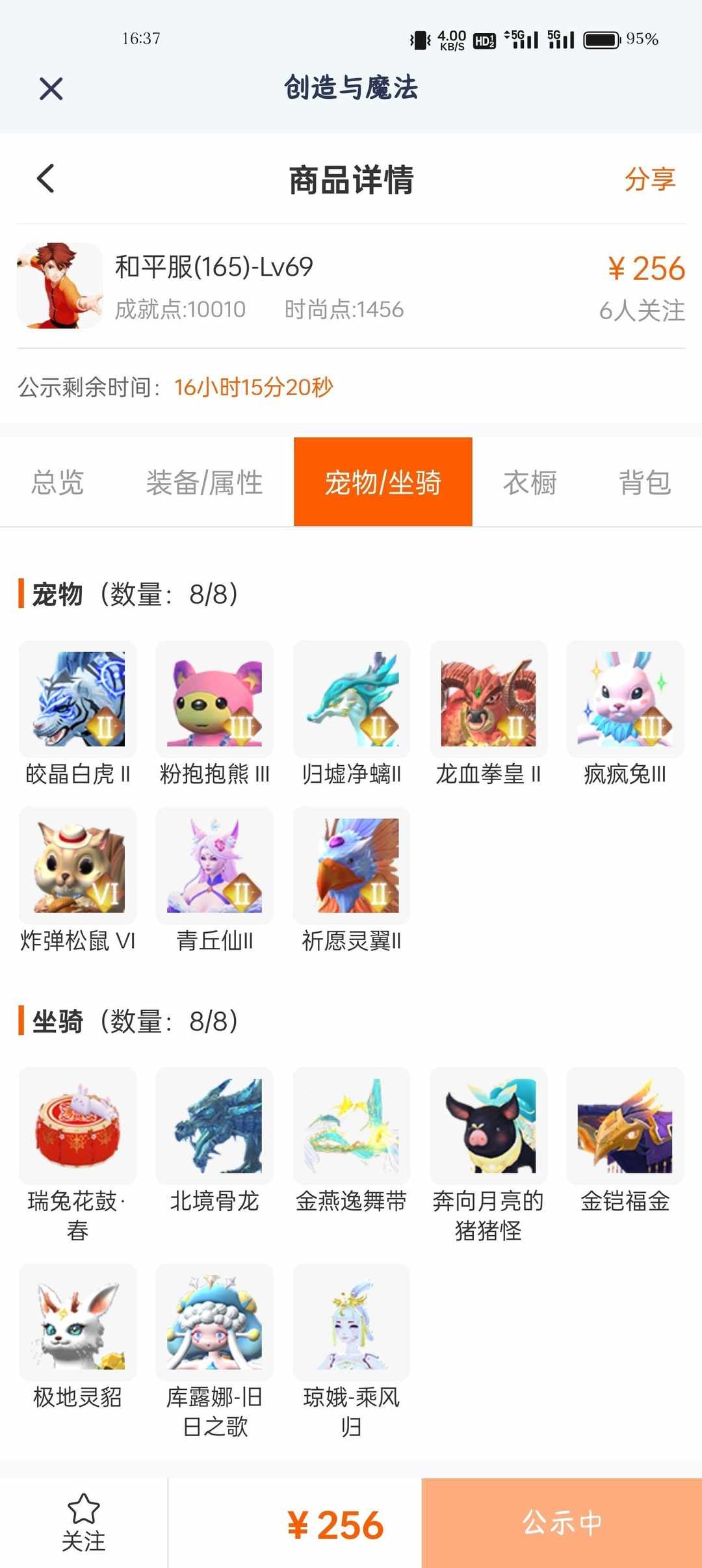
Task: View the 归墟净螭II pet
Action: (x=351, y=698)
